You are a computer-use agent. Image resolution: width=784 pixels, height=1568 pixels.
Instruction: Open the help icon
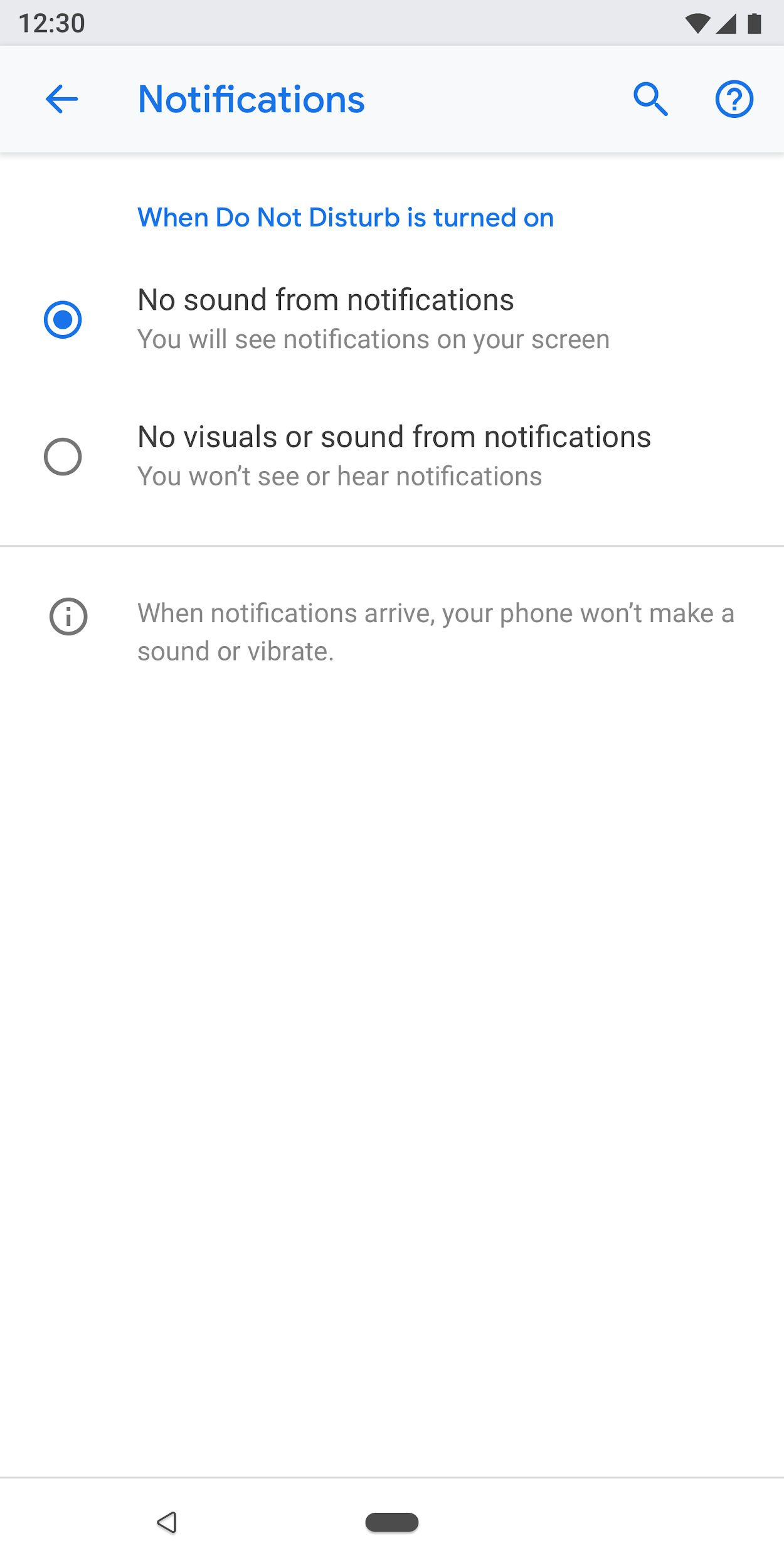pos(734,99)
